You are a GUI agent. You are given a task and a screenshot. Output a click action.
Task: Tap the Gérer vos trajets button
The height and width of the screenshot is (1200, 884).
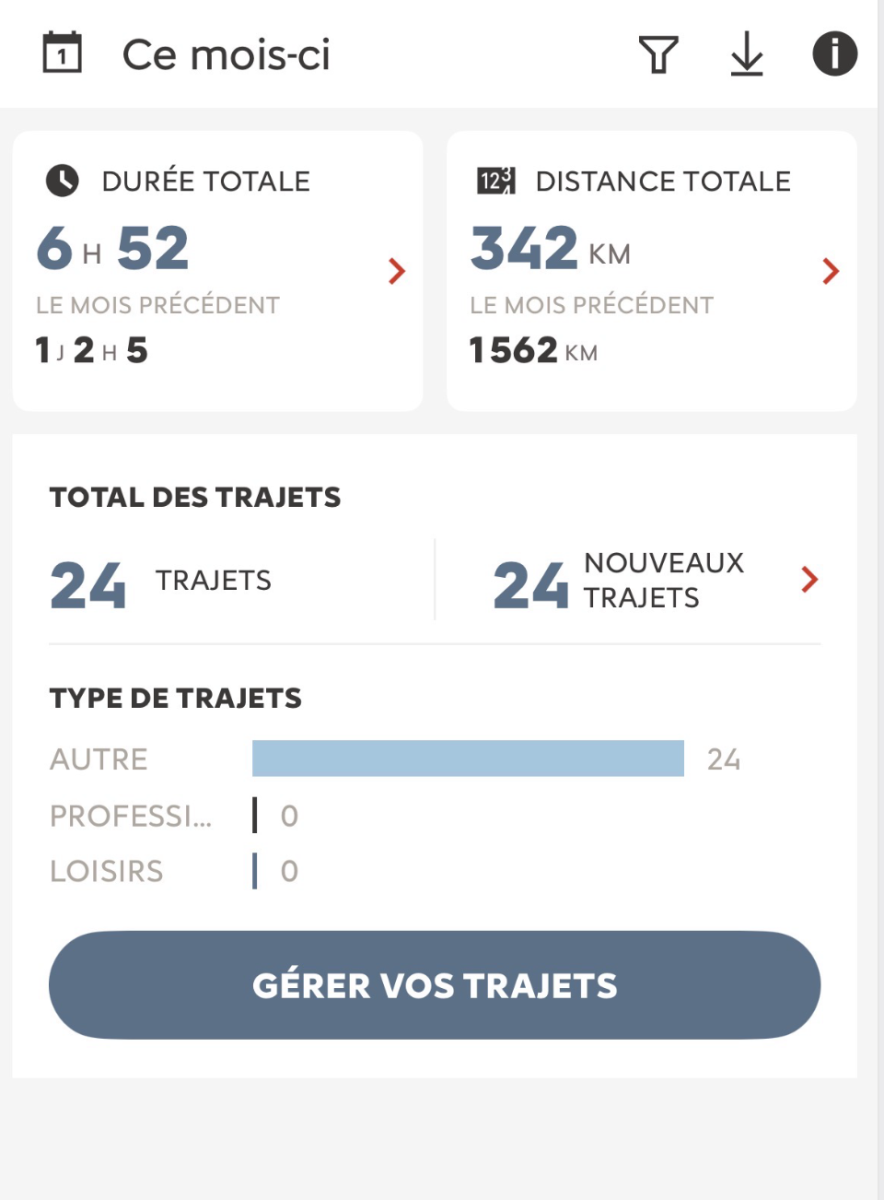coord(435,985)
